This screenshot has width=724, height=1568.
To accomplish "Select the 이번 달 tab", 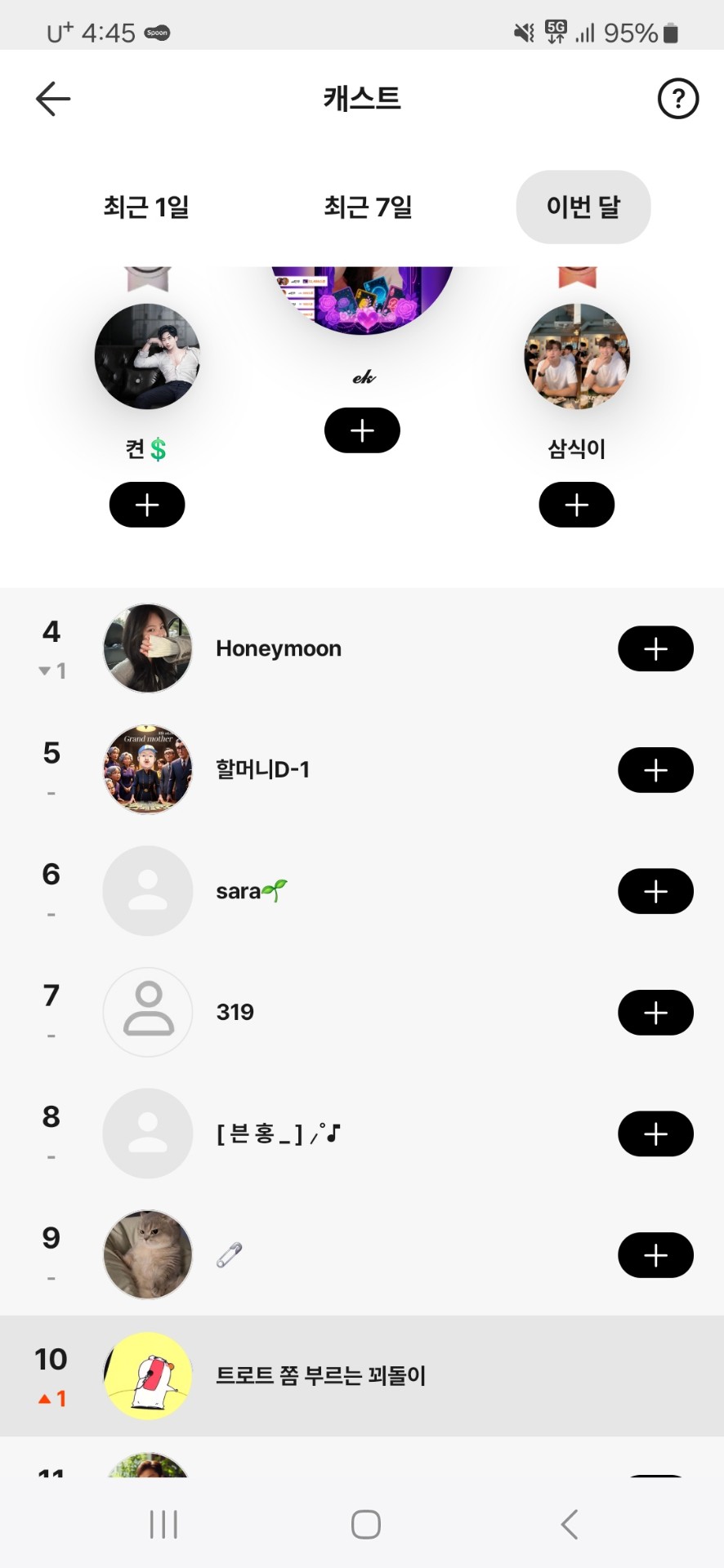I will pyautogui.click(x=583, y=207).
